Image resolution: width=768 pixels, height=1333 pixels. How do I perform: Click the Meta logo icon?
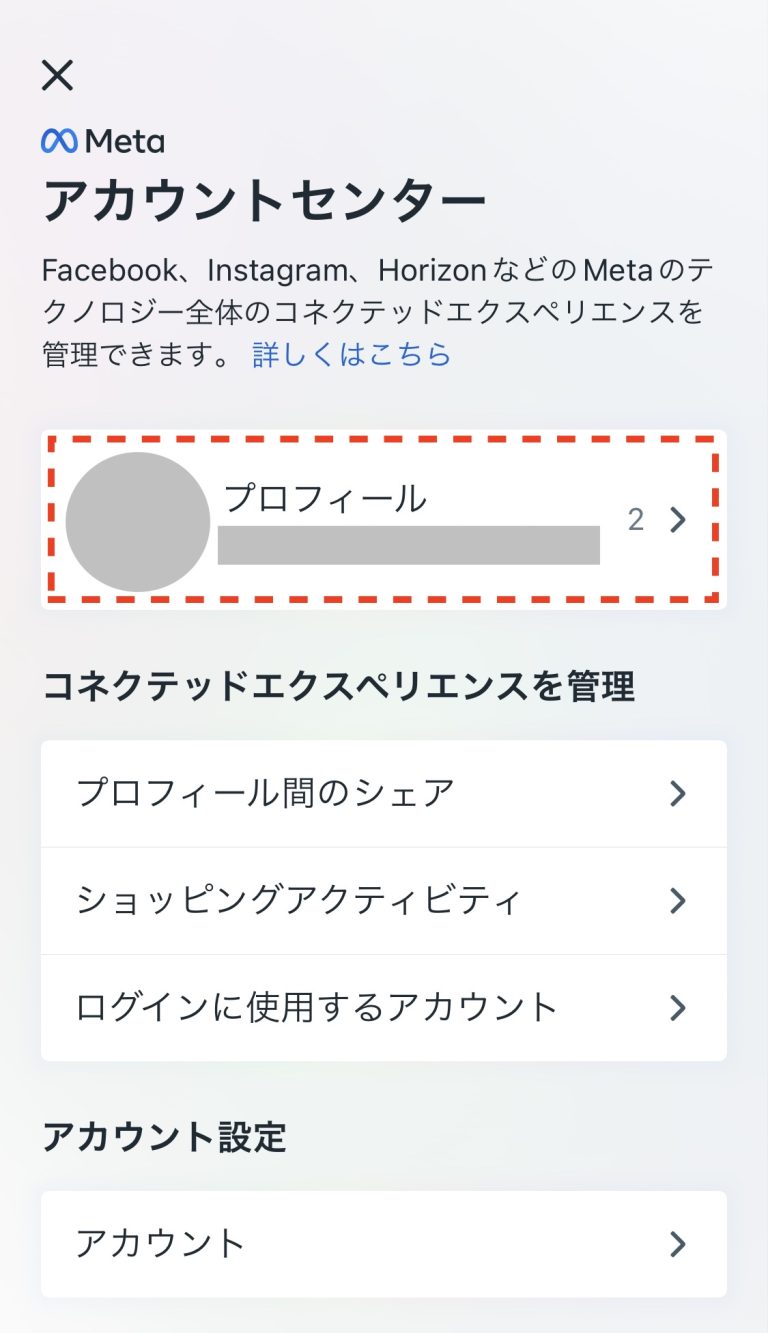point(60,141)
